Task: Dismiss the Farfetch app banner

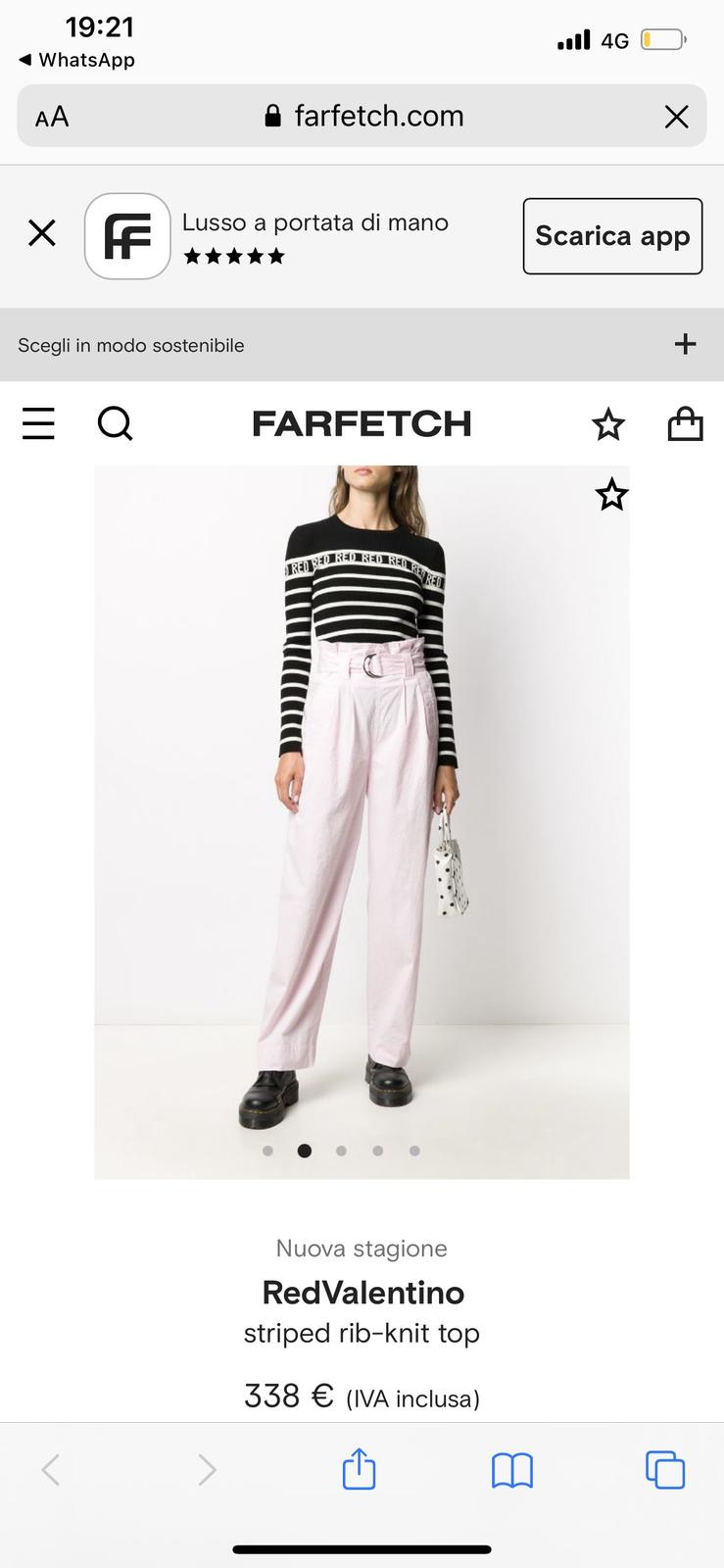Action: tap(42, 233)
